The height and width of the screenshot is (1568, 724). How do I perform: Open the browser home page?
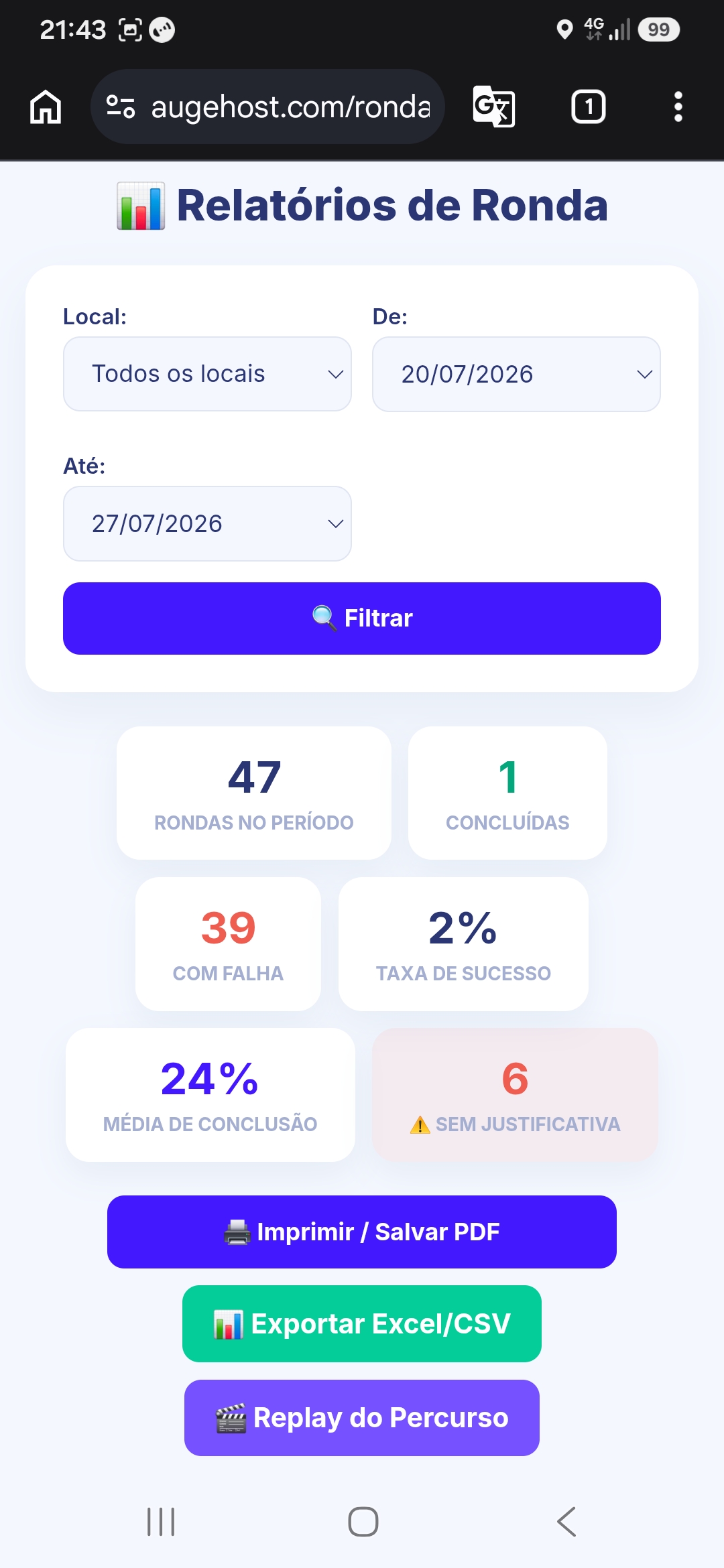(x=46, y=107)
